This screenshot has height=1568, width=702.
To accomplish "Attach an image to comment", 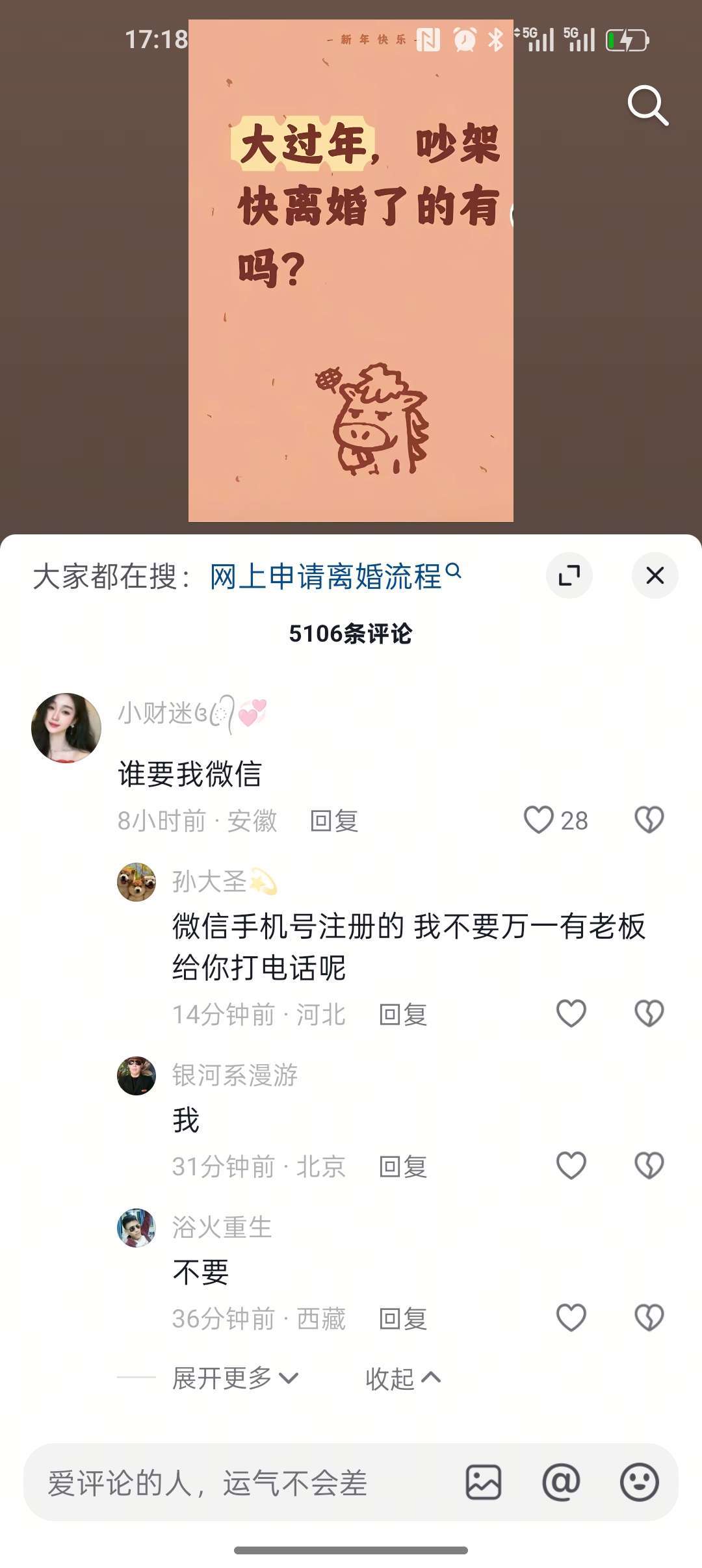I will [x=484, y=1483].
